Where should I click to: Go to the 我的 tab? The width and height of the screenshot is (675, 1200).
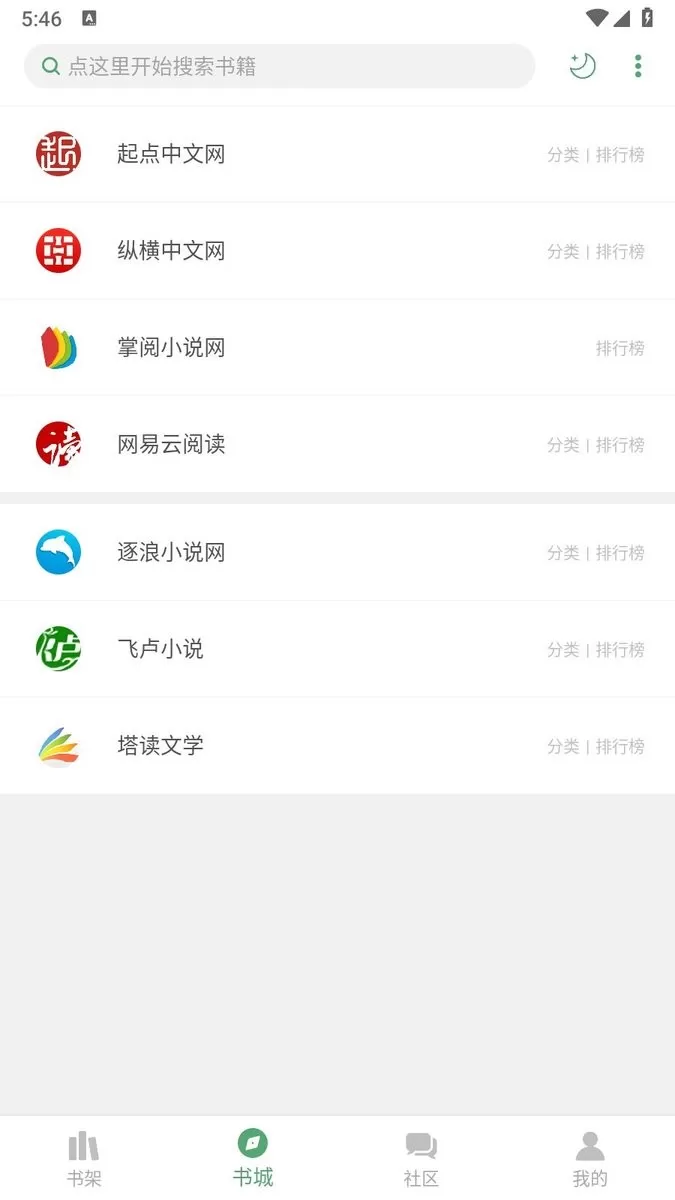590,1159
